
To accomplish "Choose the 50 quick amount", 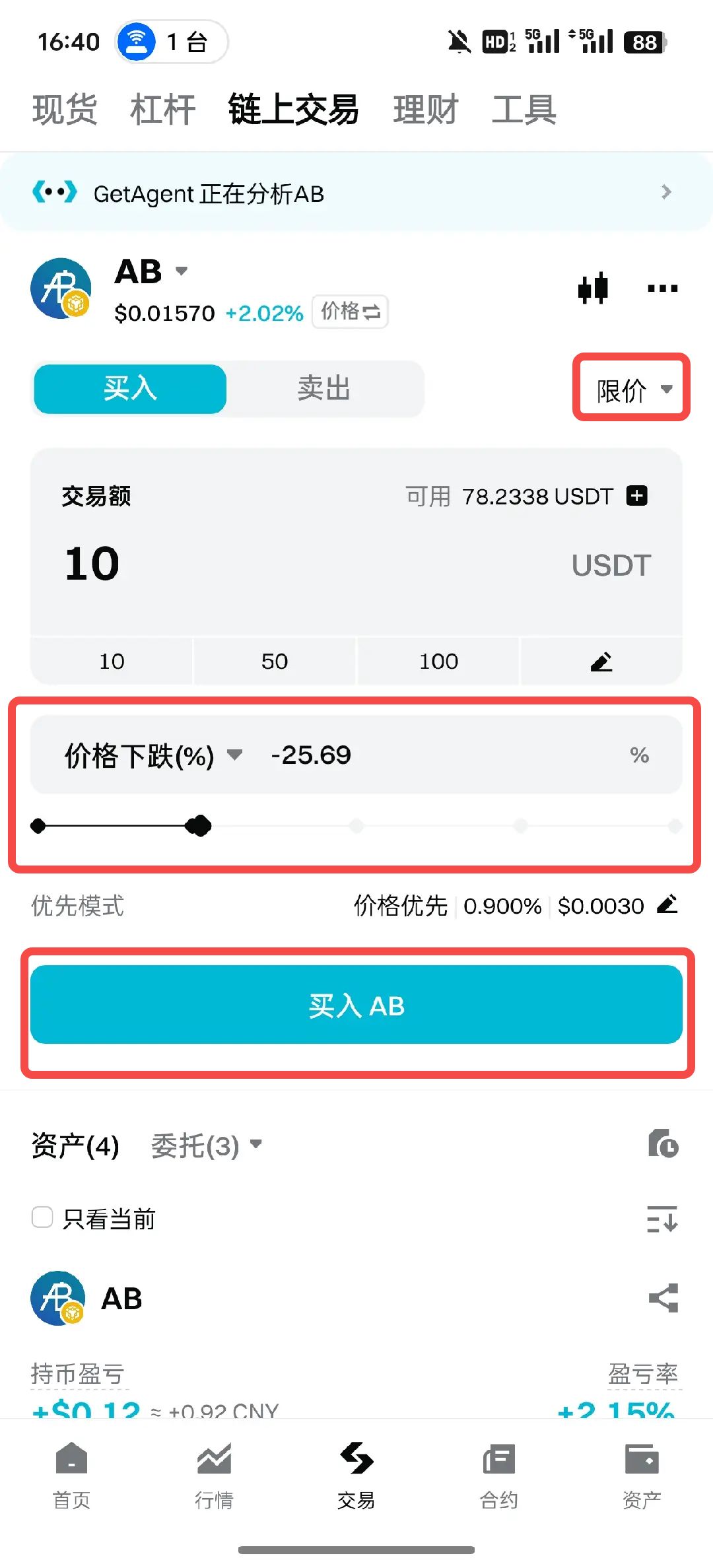I will (275, 661).
